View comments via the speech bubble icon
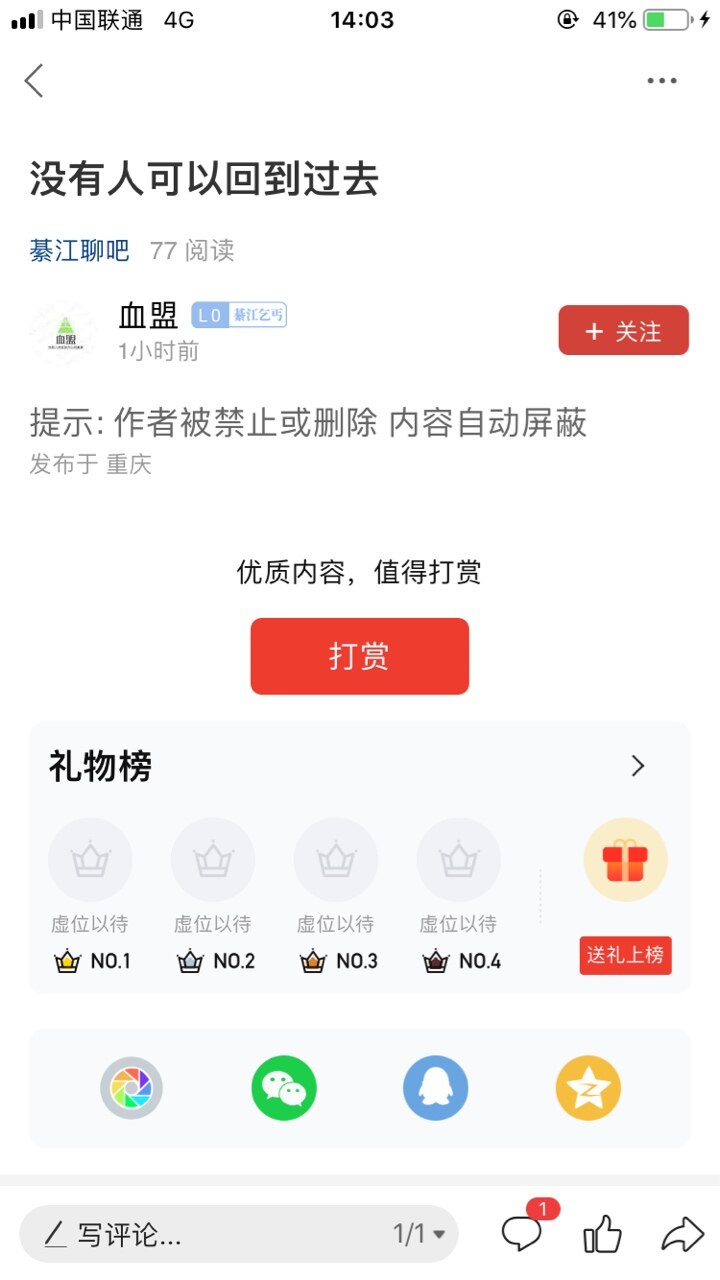This screenshot has height=1280, width=720. coord(523,1235)
